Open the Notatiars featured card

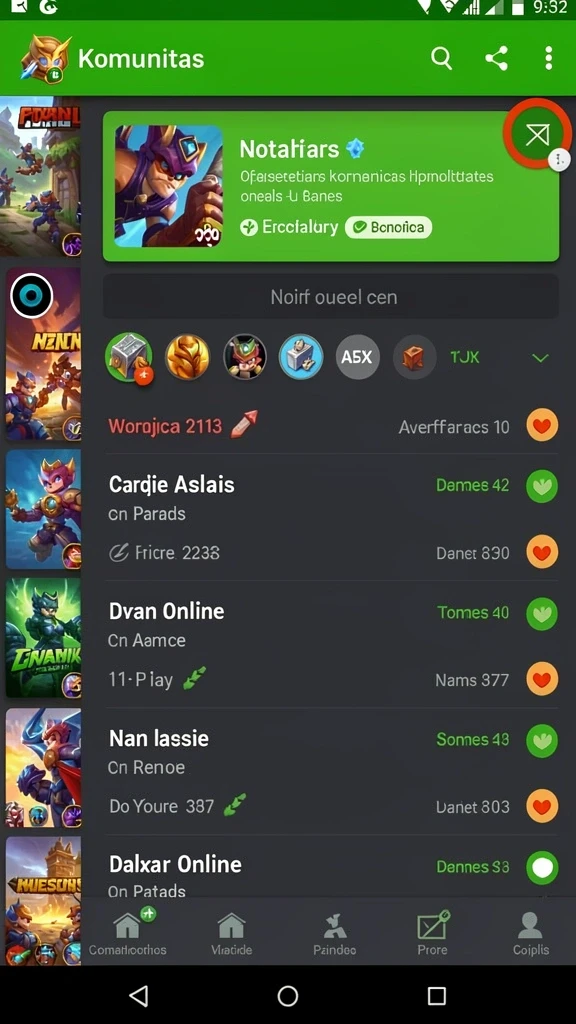coord(331,186)
